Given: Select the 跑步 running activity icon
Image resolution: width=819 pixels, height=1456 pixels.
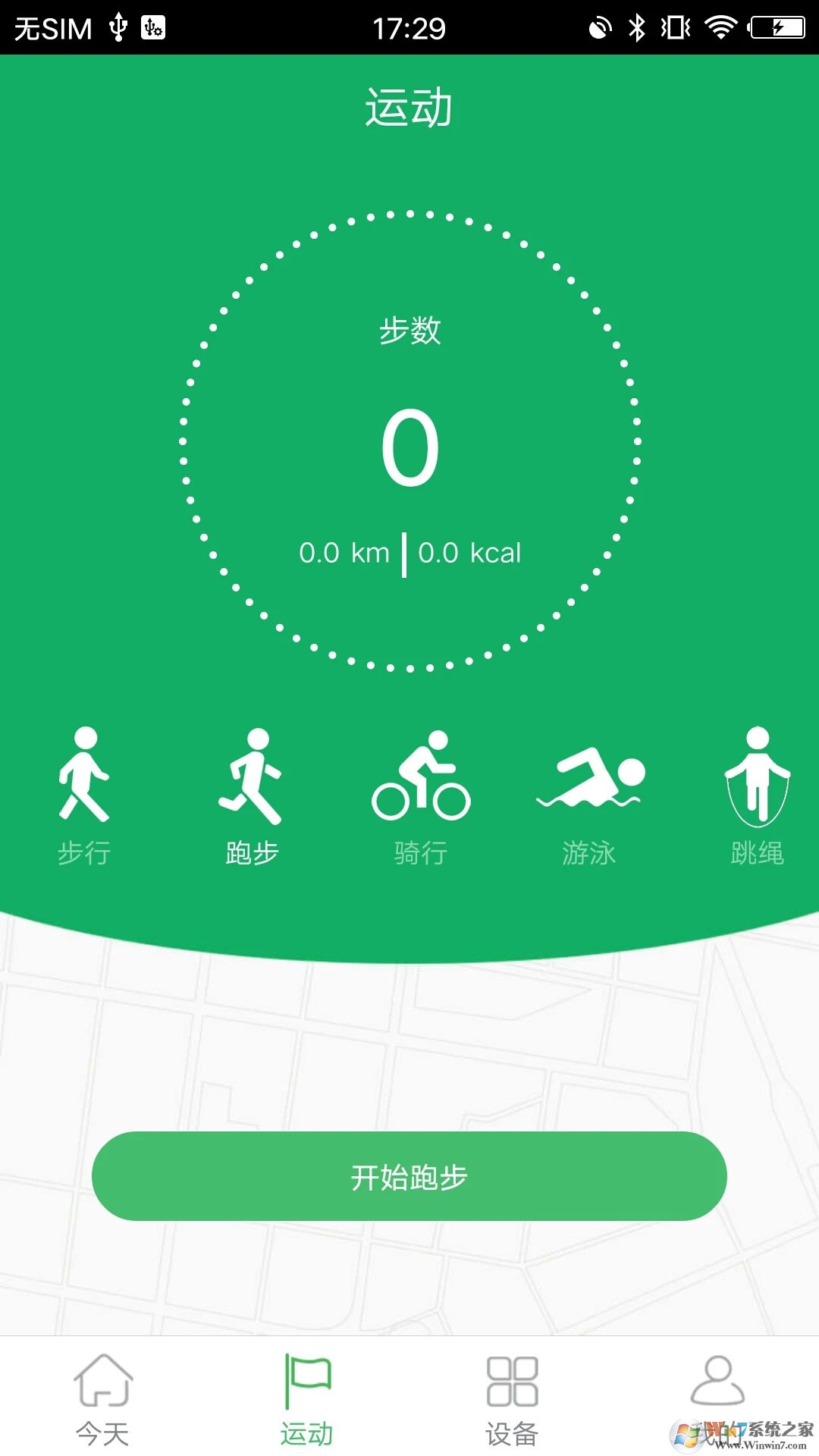Looking at the screenshot, I should 252,781.
